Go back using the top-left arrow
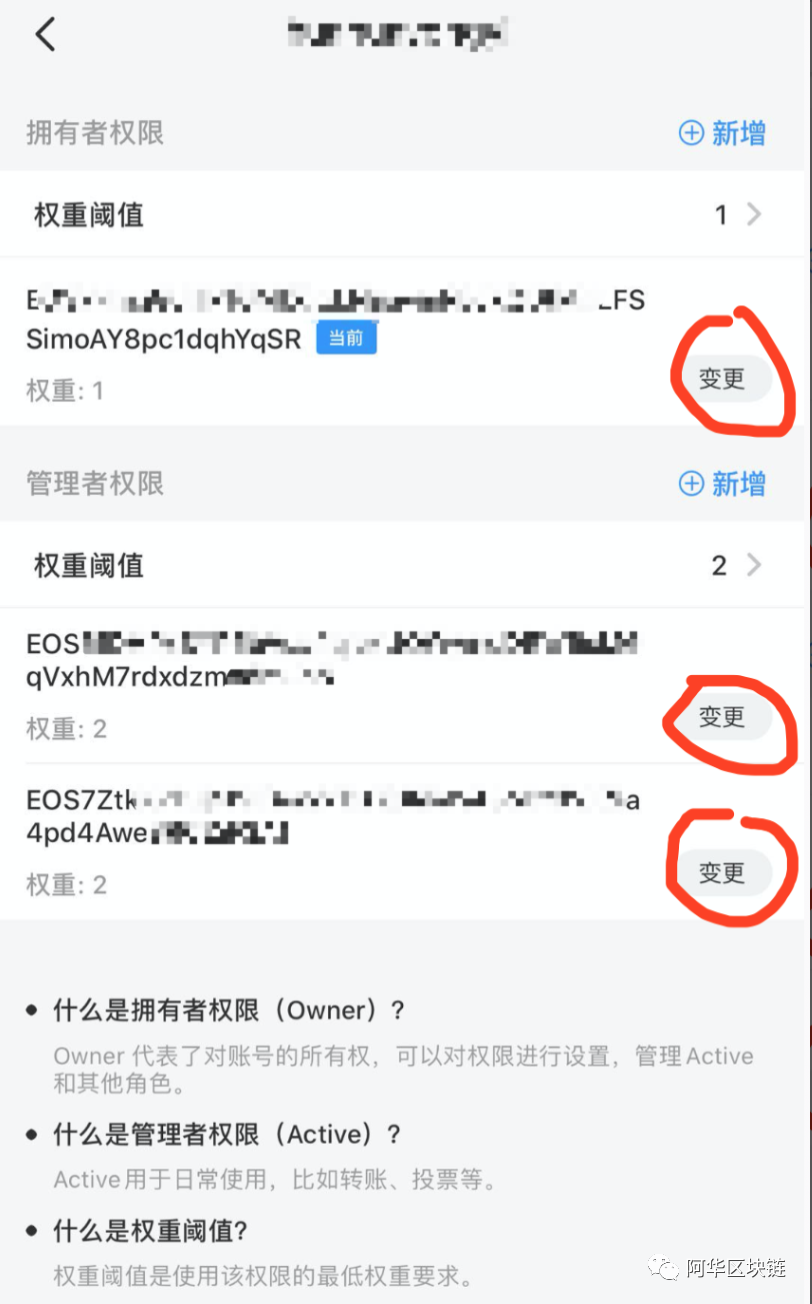This screenshot has height=1304, width=812. 45,35
